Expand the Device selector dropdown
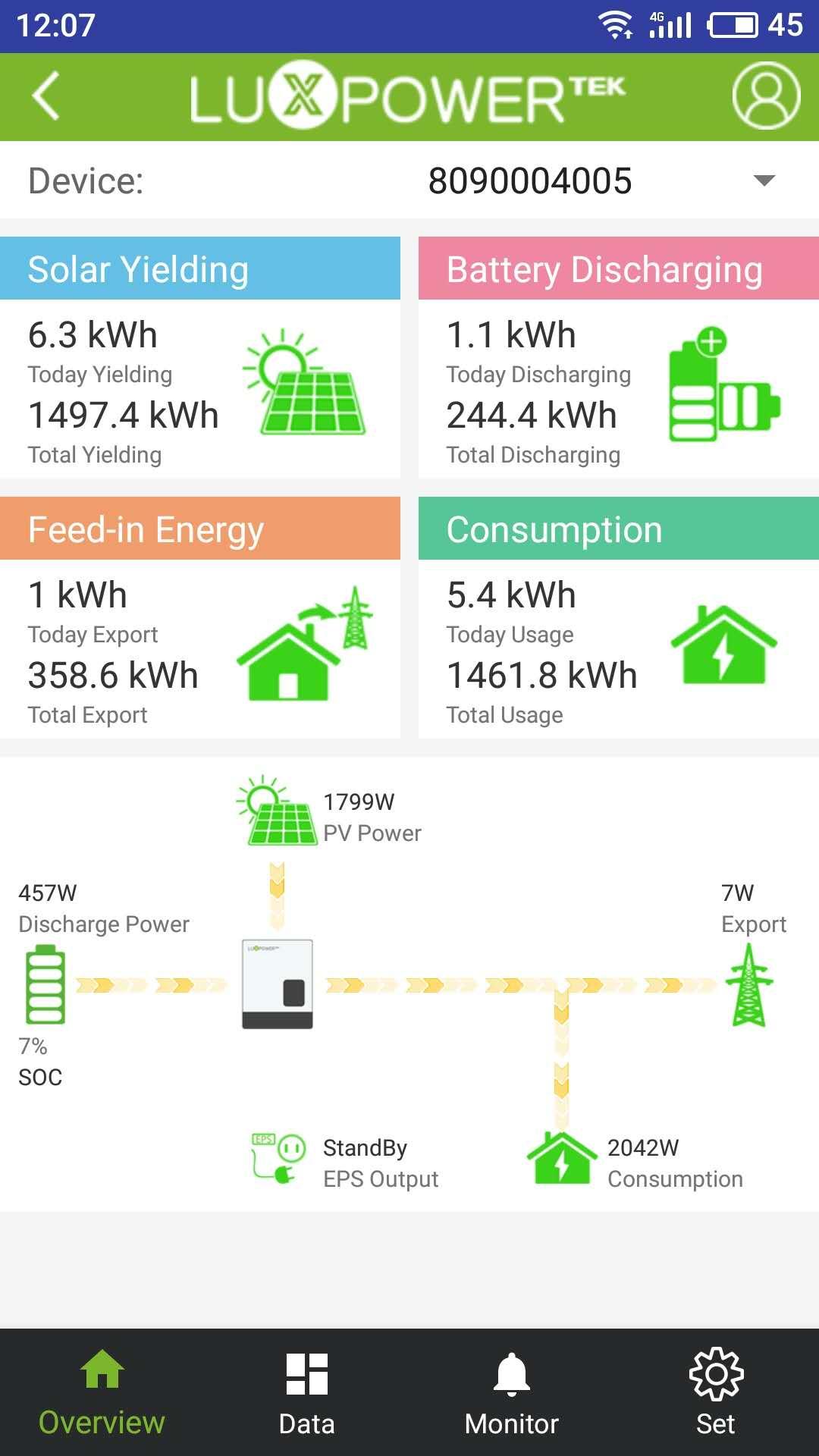819x1456 pixels. (x=764, y=180)
